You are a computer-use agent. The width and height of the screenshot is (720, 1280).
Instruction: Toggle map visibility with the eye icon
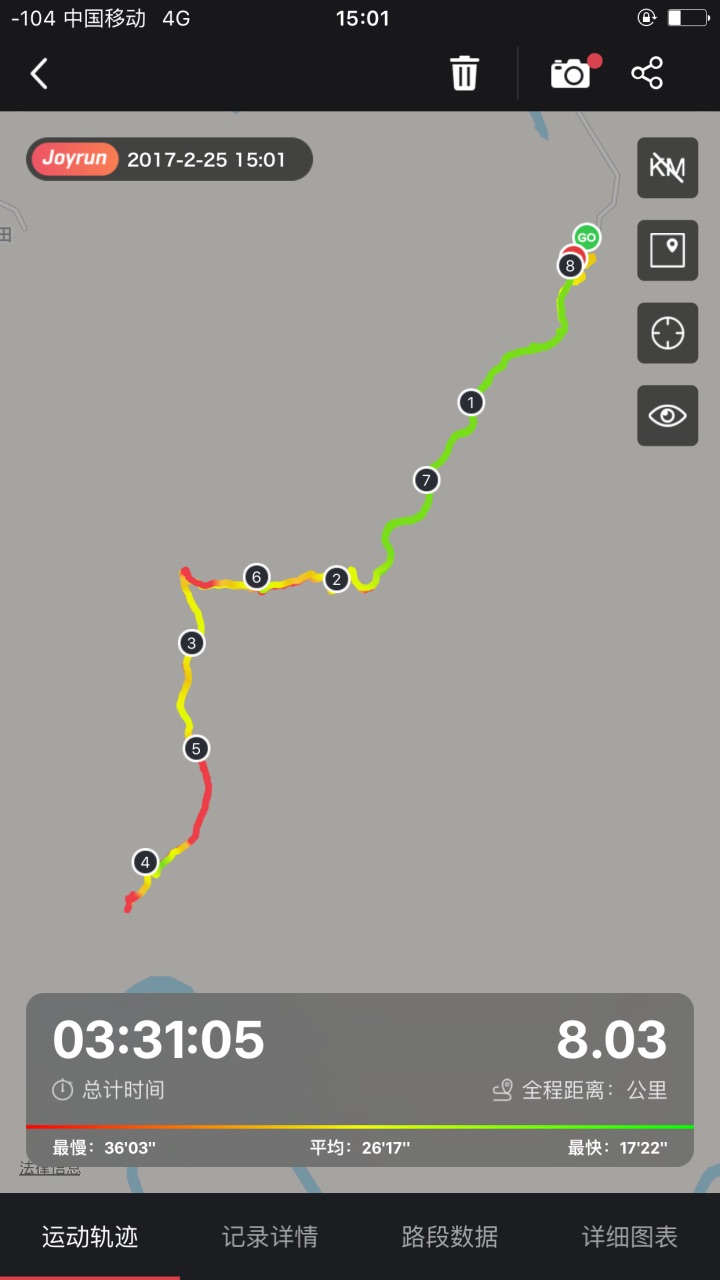668,415
